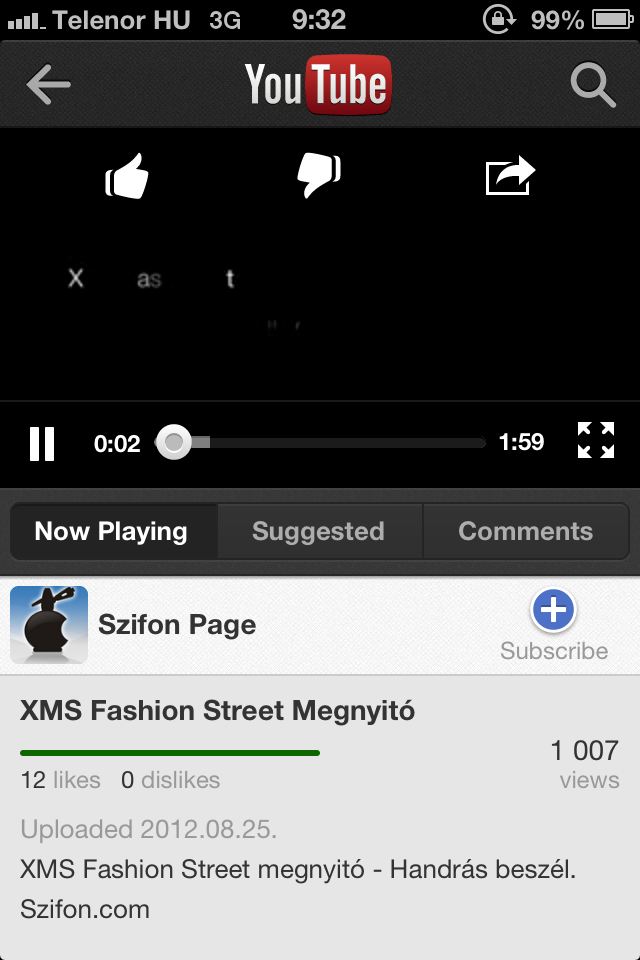Dislike the video with thumbs down
Viewport: 640px width, 960px height.
(x=319, y=178)
